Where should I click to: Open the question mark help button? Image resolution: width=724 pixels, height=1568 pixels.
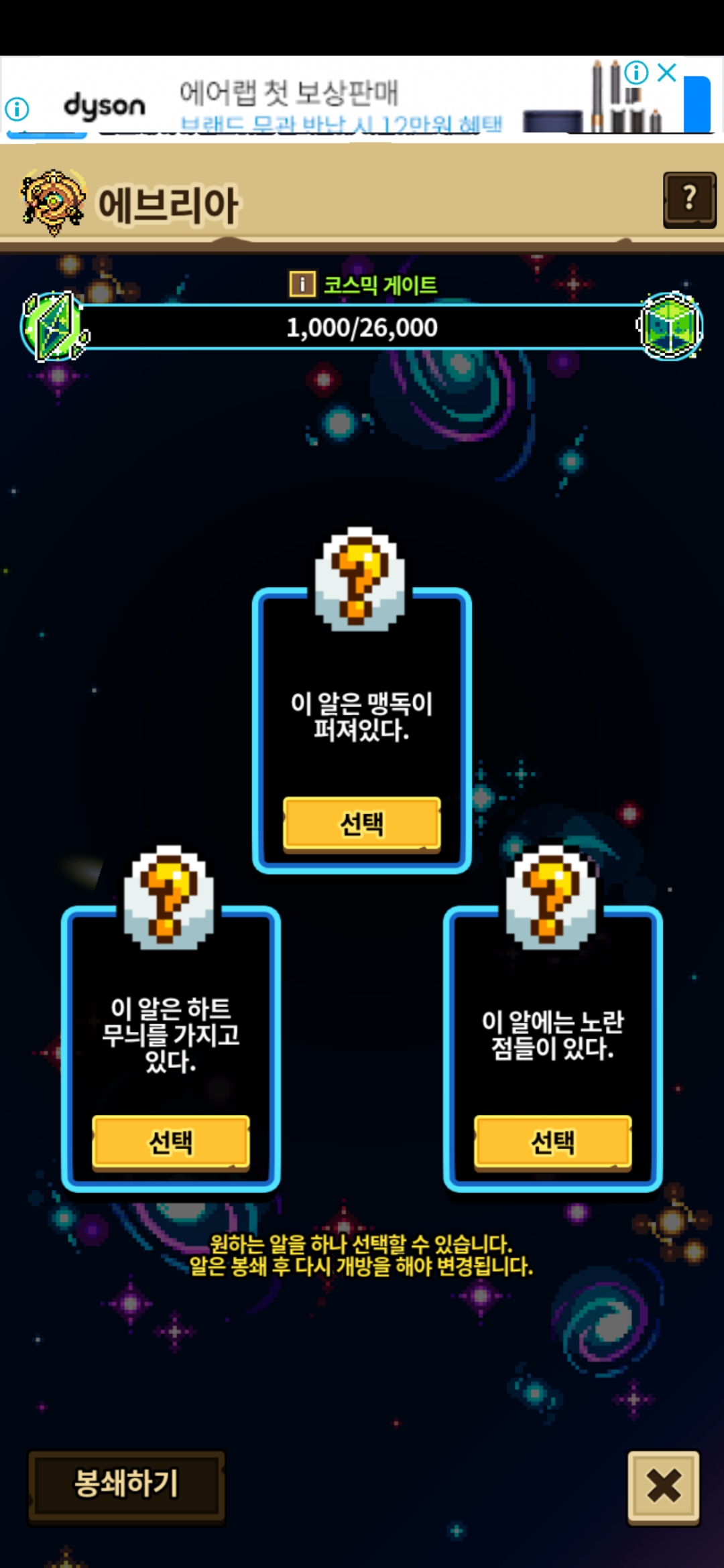point(689,200)
